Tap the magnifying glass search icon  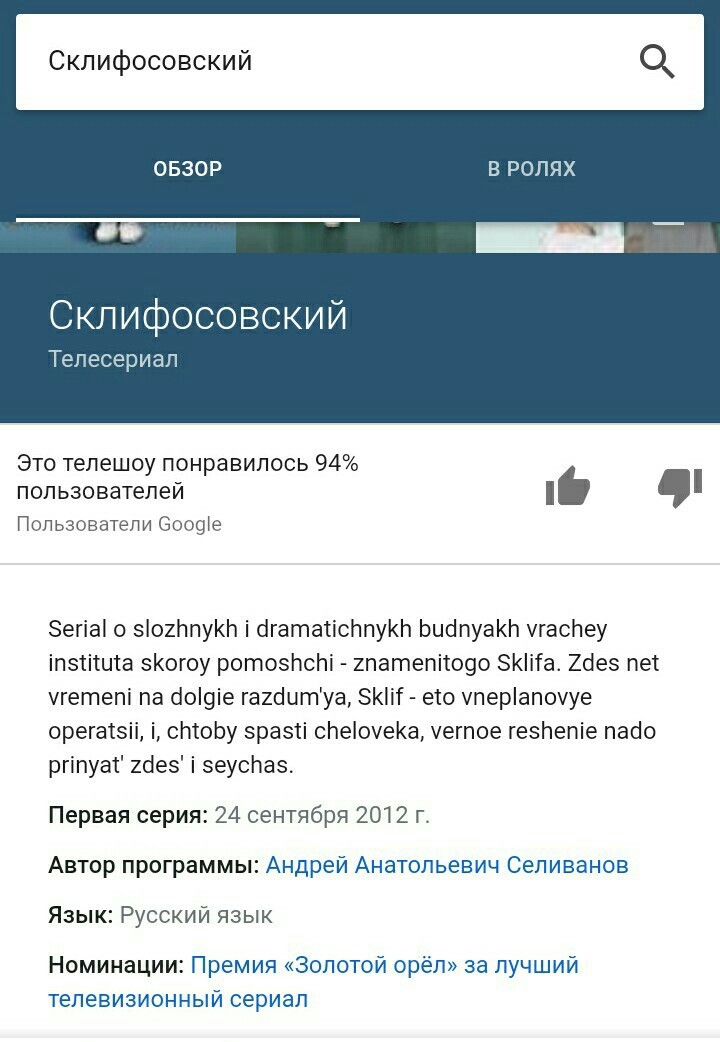point(657,62)
